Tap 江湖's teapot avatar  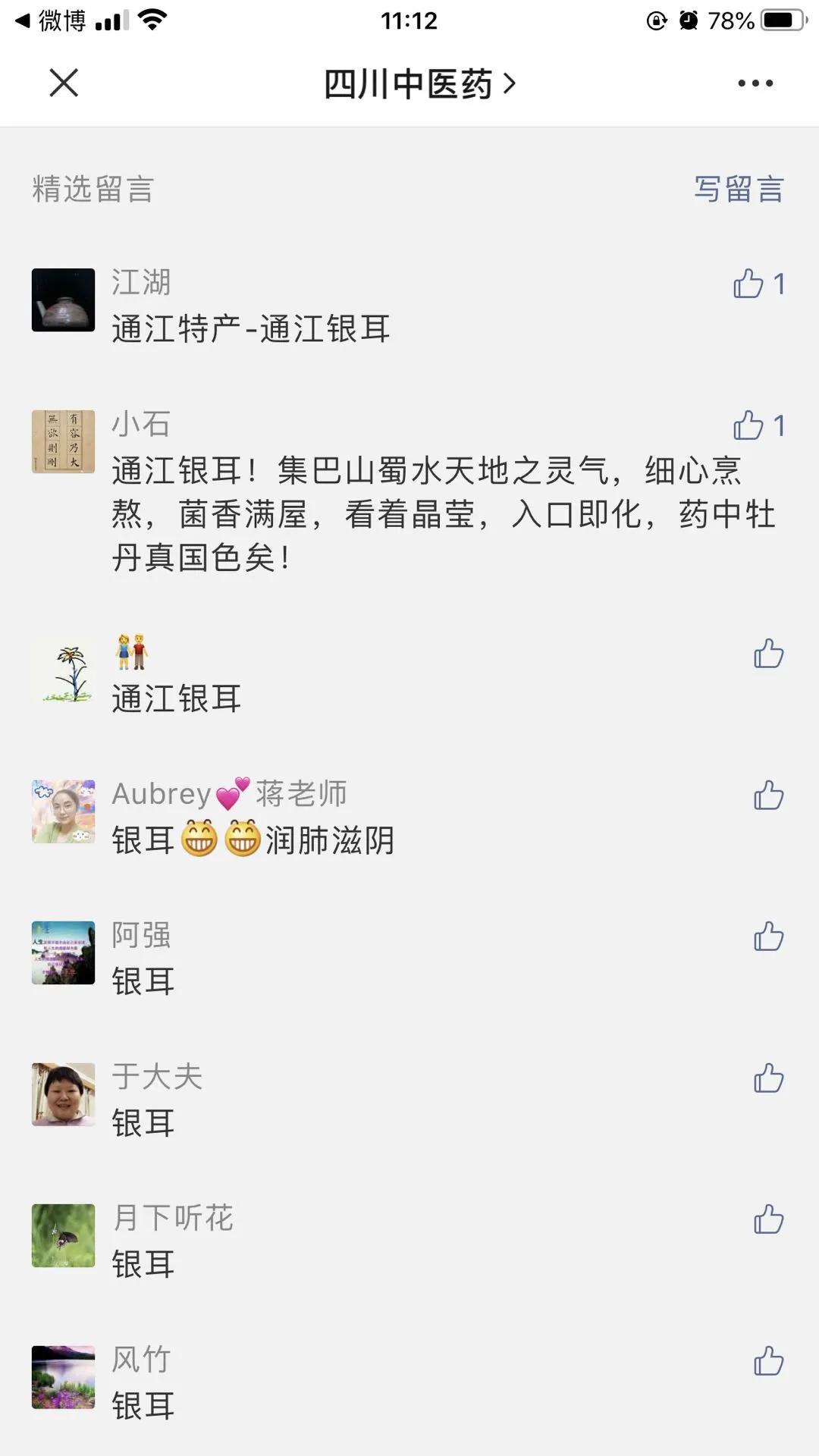(x=64, y=300)
